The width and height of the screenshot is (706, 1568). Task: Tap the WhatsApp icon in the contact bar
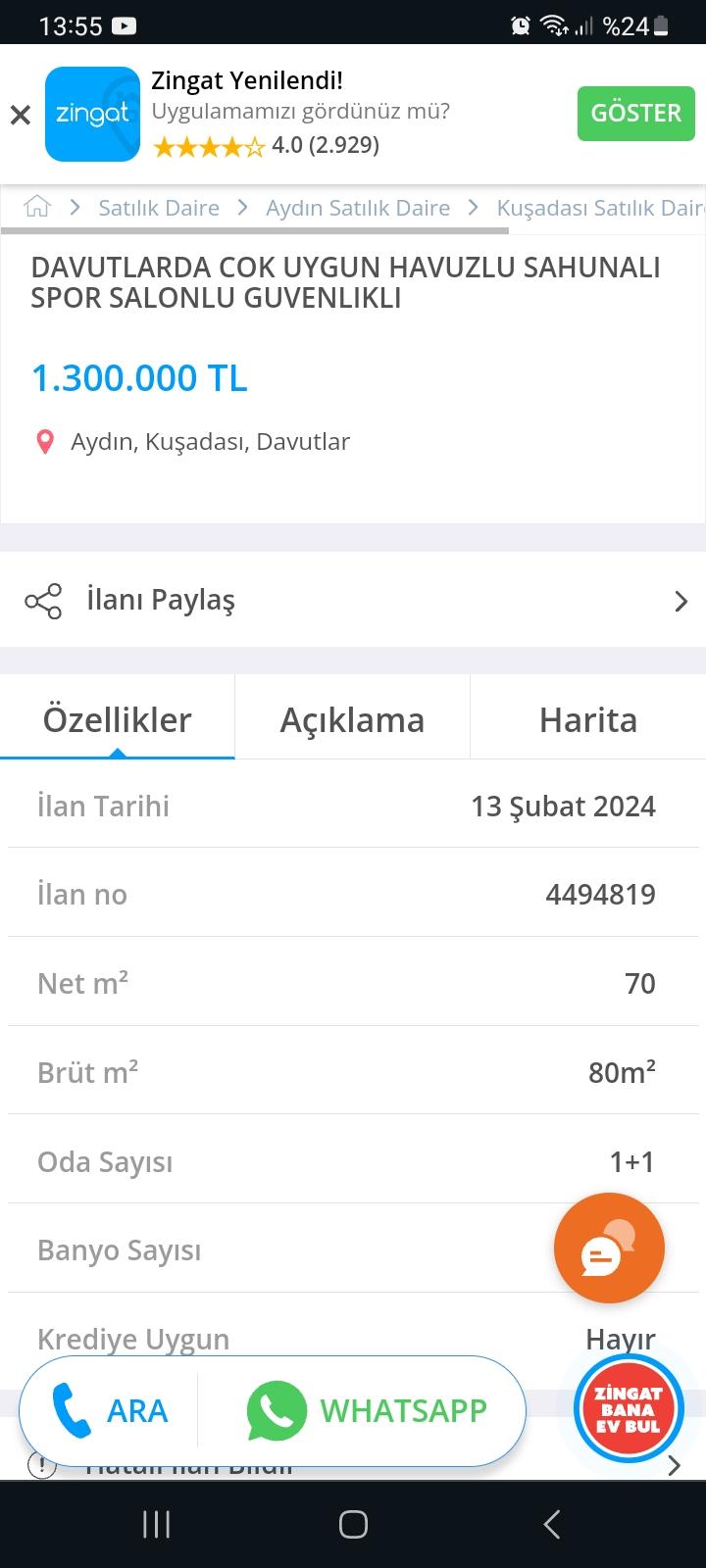click(276, 1409)
